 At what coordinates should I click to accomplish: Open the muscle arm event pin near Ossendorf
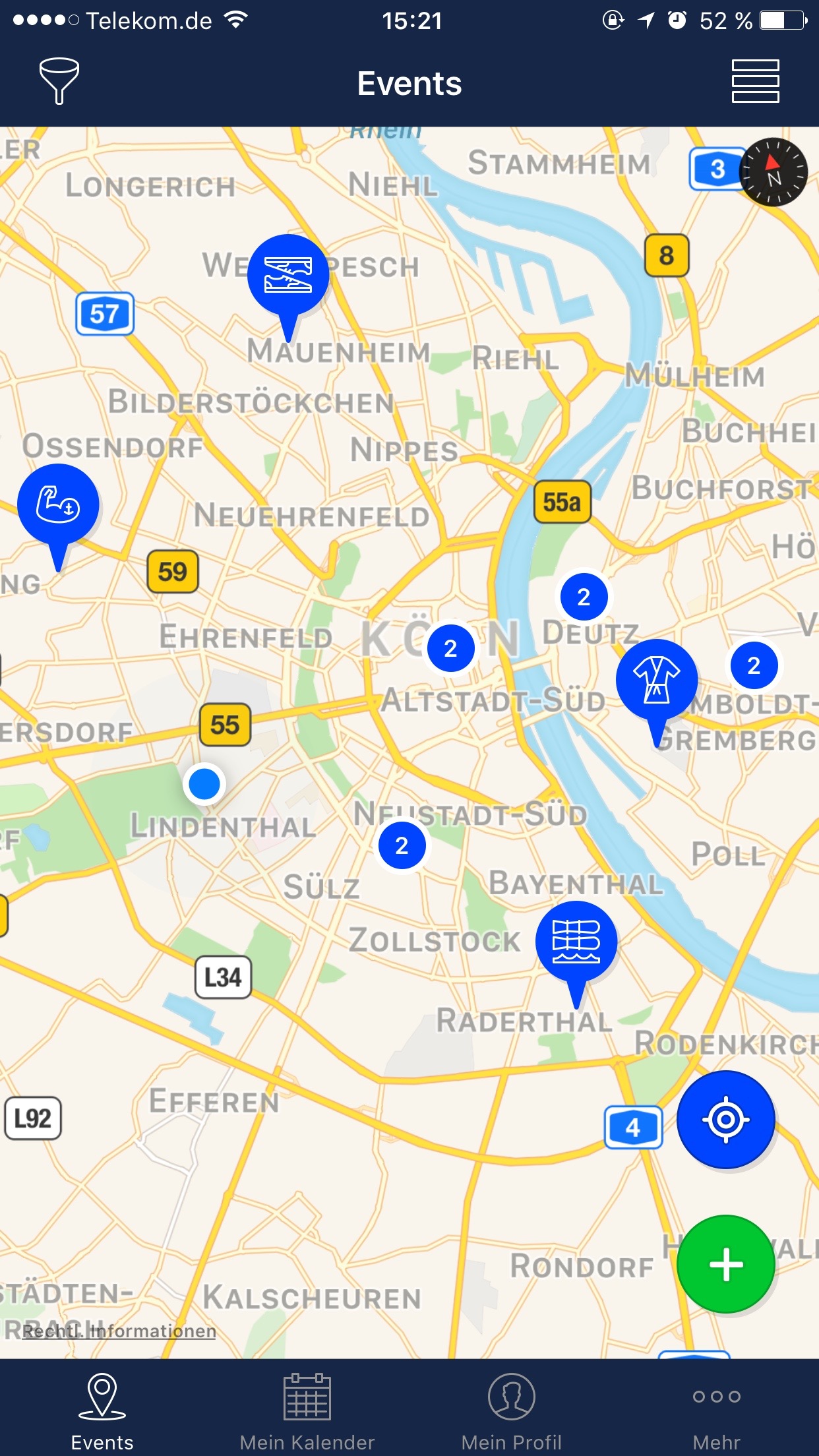[58, 506]
